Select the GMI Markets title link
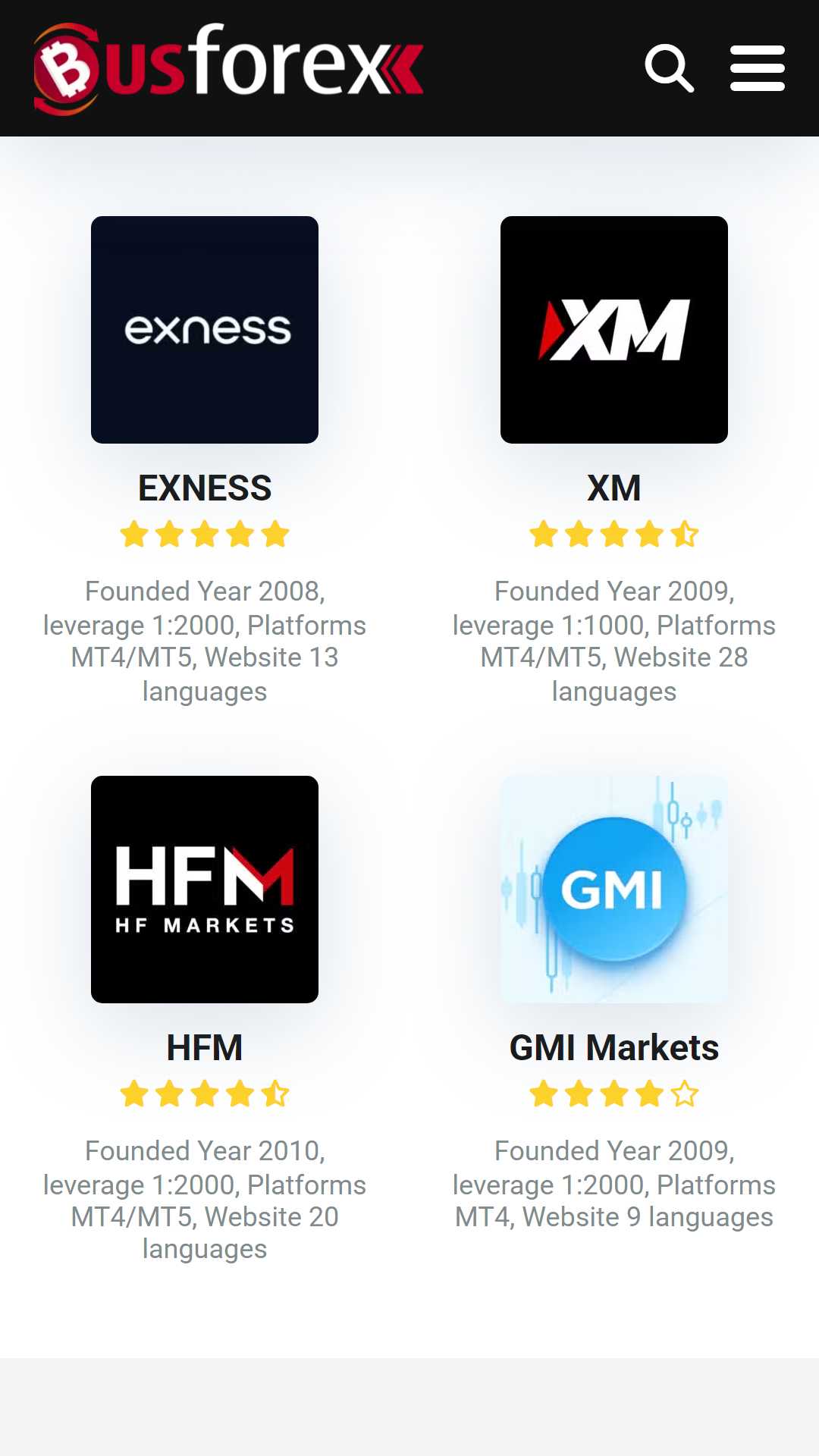819x1456 pixels. (614, 1048)
